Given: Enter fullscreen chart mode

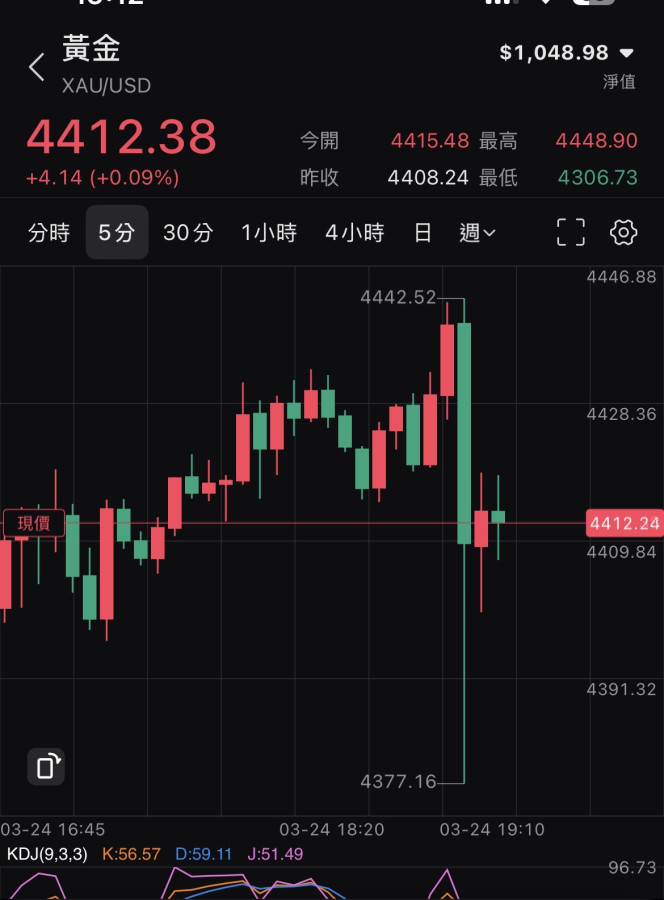Looking at the screenshot, I should pos(570,233).
